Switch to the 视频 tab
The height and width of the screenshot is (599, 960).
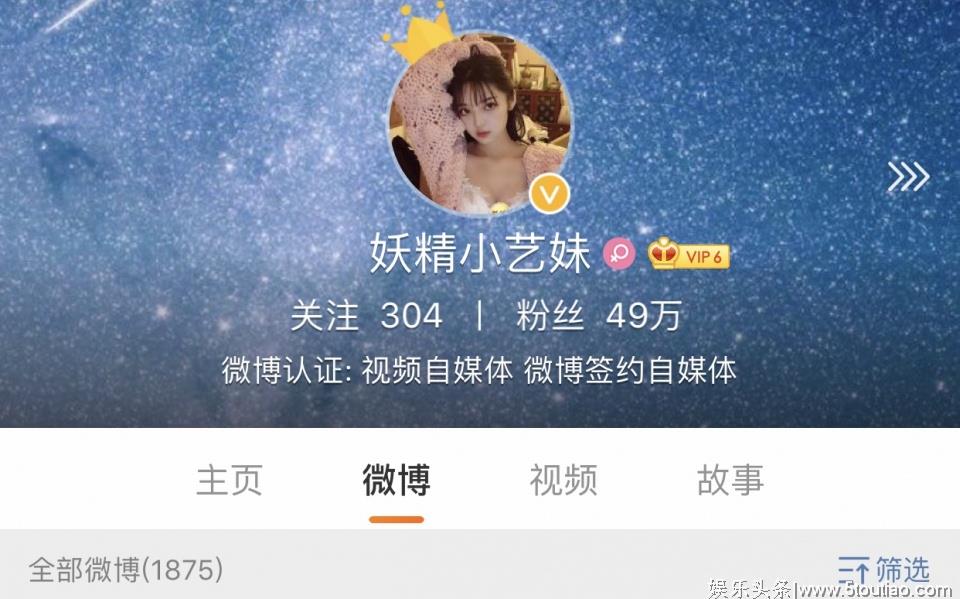coord(563,480)
